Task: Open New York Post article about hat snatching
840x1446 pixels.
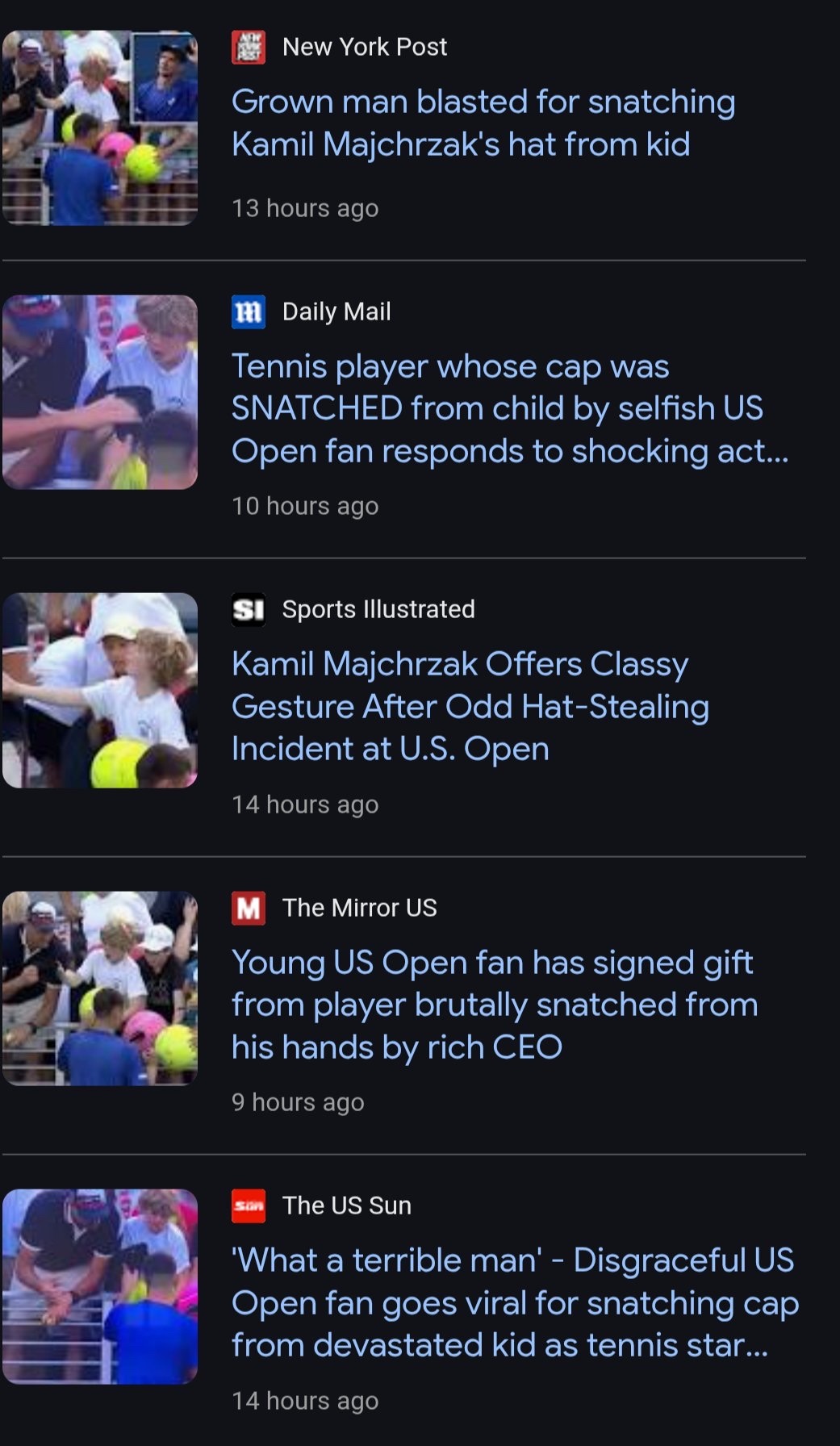Action: coord(483,123)
